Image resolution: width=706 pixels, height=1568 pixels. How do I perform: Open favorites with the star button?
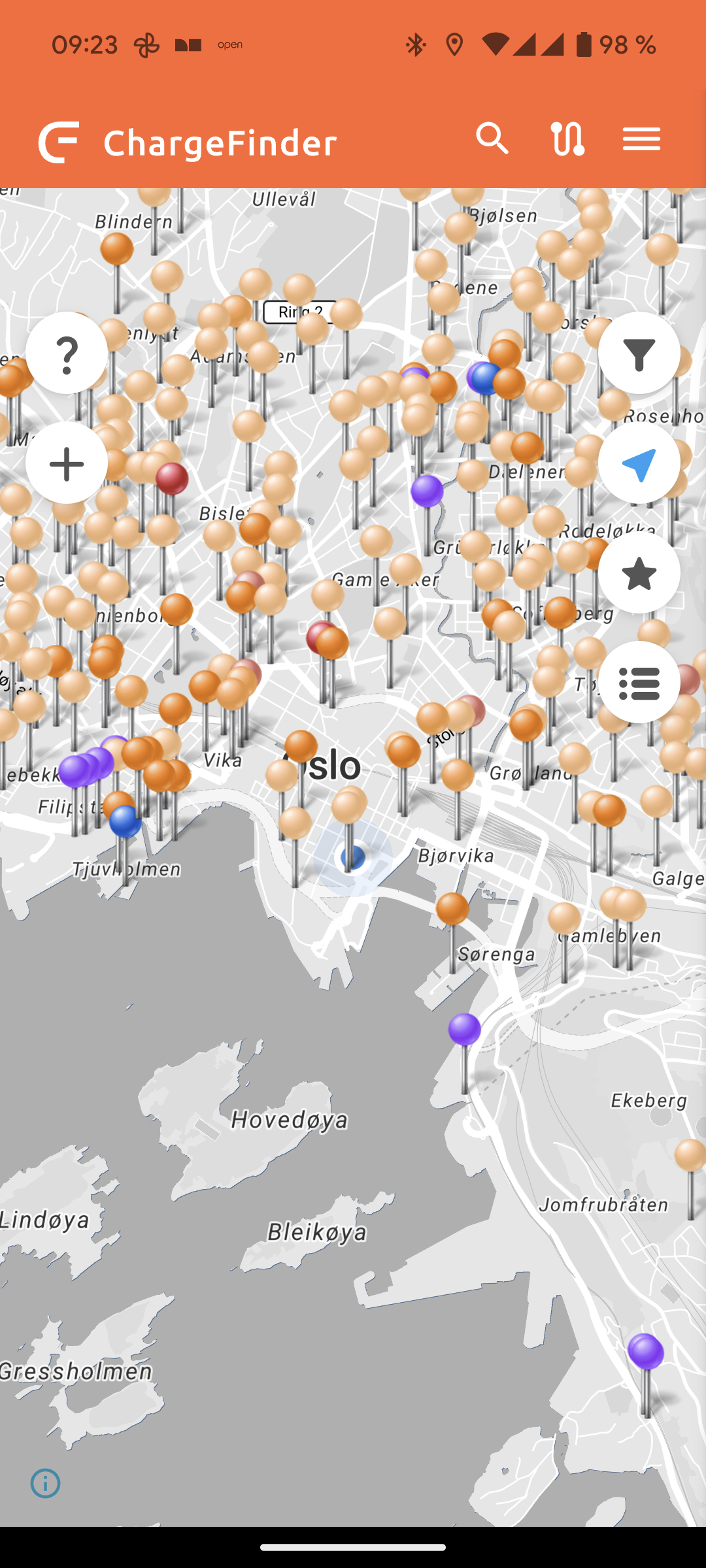[x=639, y=573]
